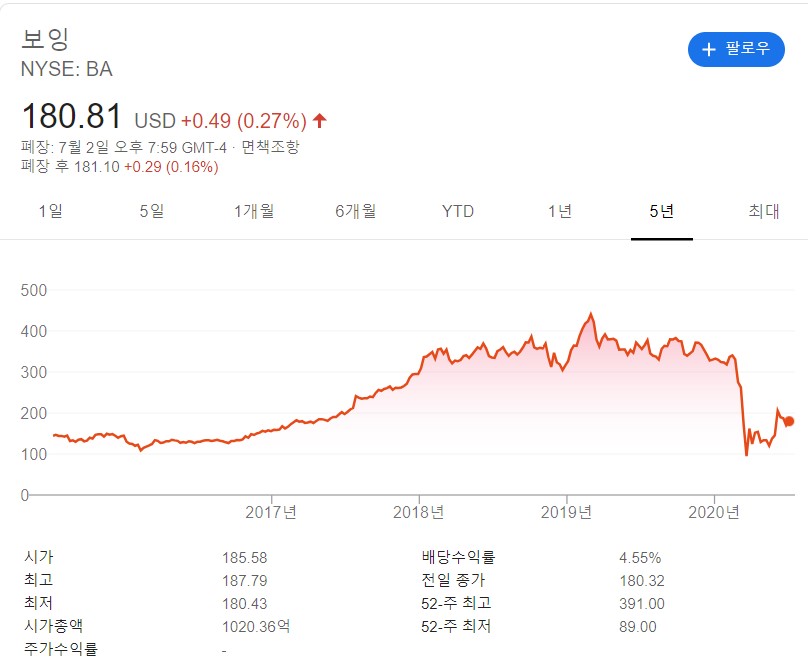Open the 면책조항 disclaimer link
This screenshot has width=808, height=664.
(270, 147)
